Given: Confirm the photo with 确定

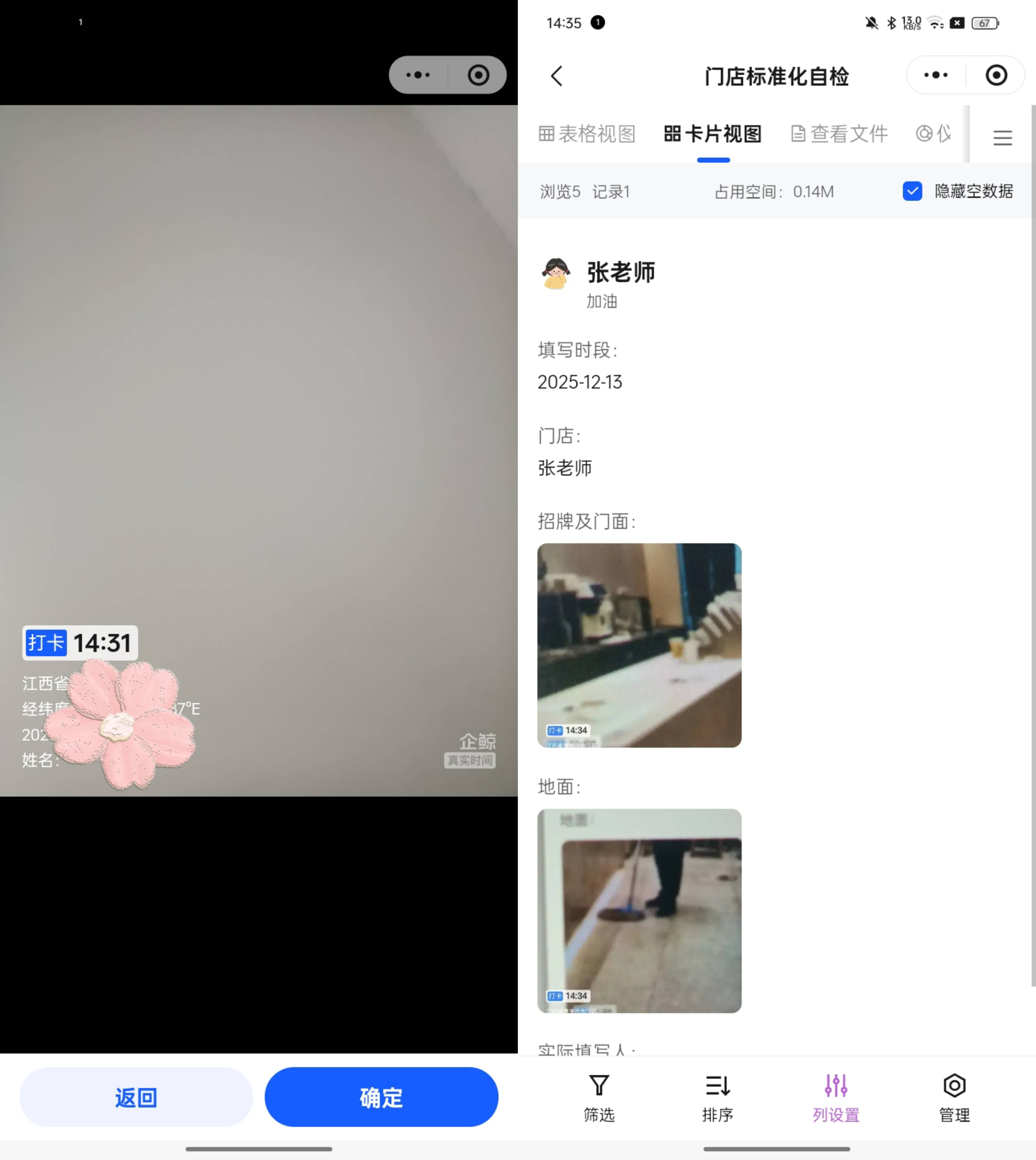Looking at the screenshot, I should [x=381, y=1097].
